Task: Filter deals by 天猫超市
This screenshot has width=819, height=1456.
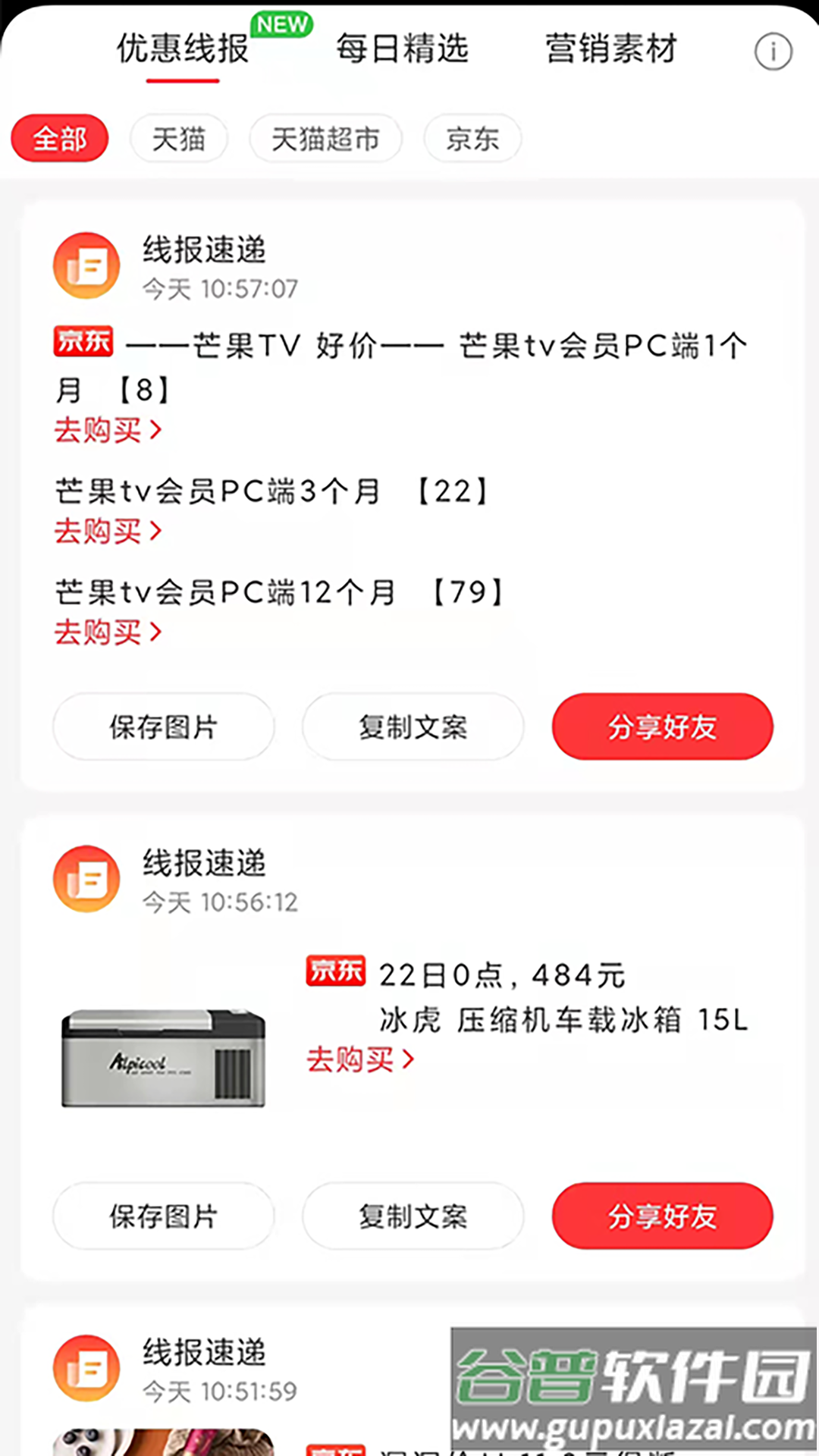Action: pyautogui.click(x=325, y=139)
